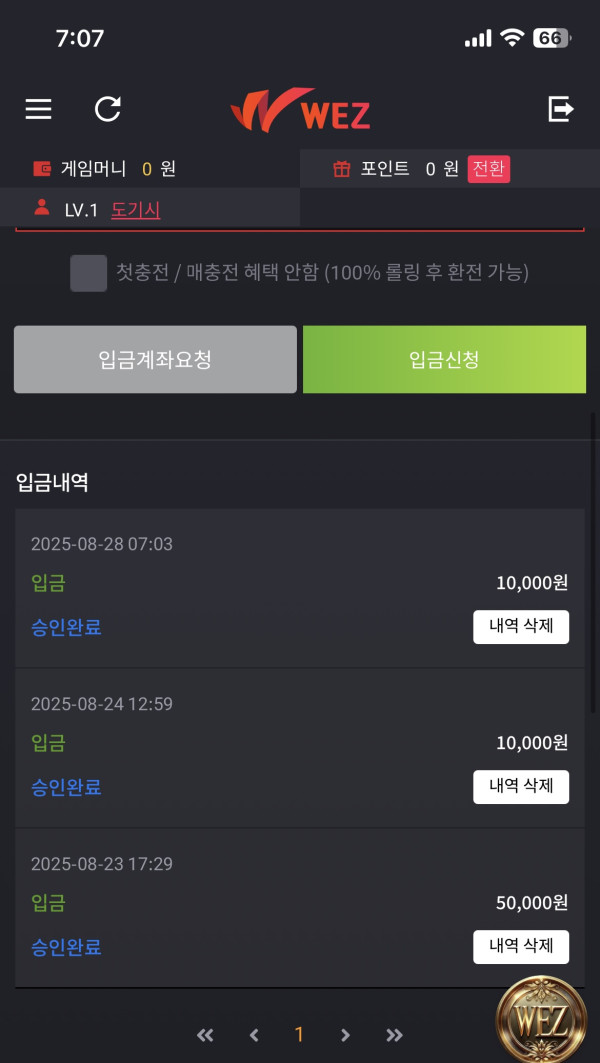600x1063 pixels.
Task: Tap the floating gold WEZ badge button
Action: [541, 1019]
